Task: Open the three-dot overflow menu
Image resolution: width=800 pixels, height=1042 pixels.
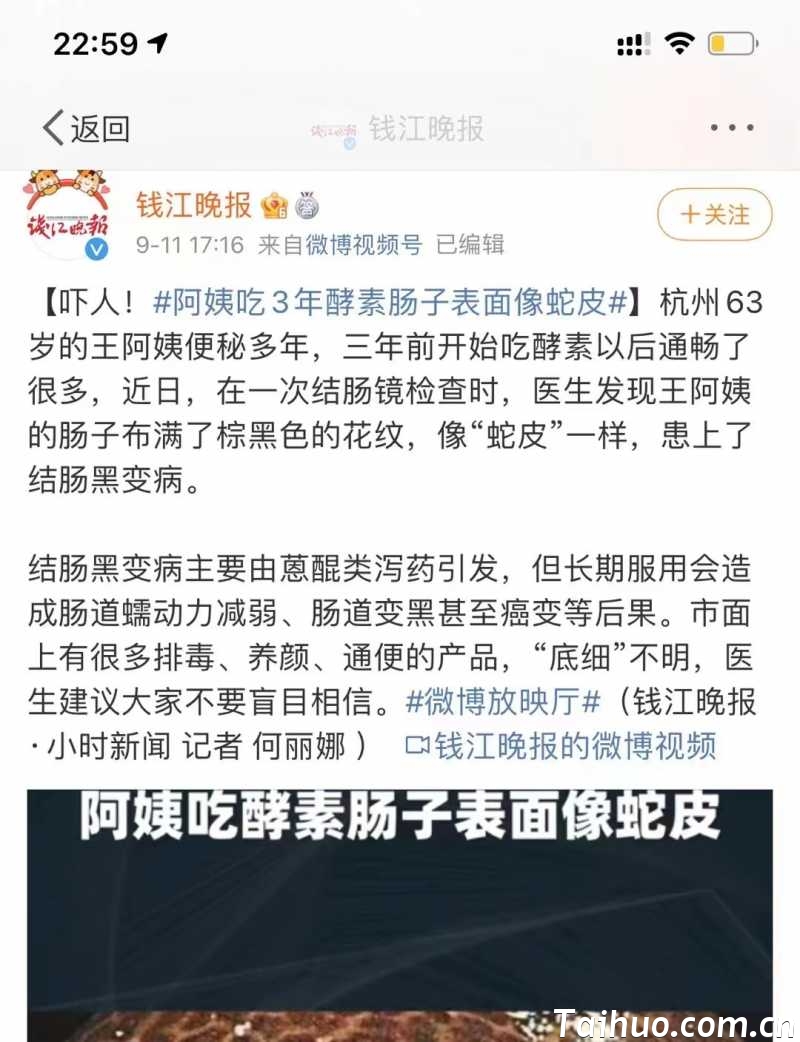Action: point(731,128)
